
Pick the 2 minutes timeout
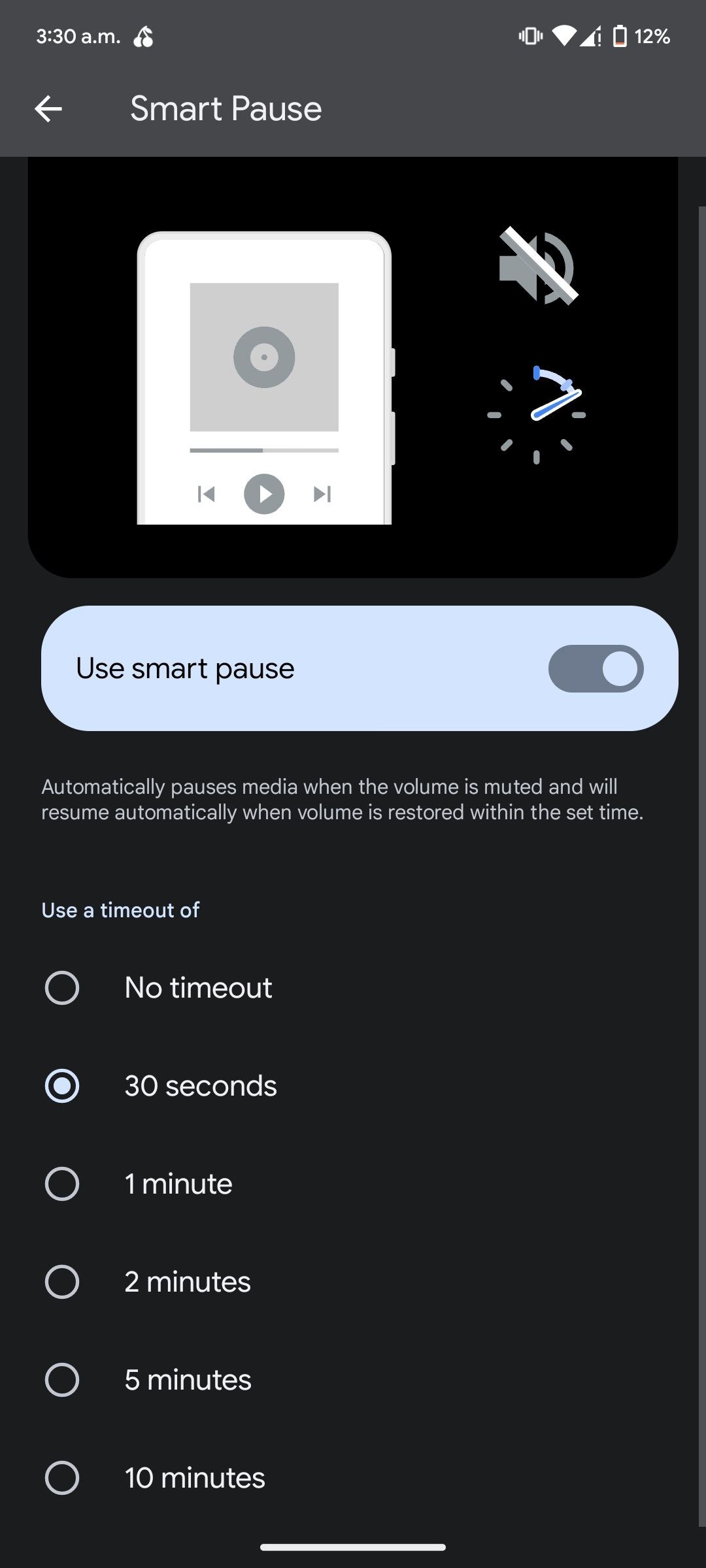tap(62, 1281)
